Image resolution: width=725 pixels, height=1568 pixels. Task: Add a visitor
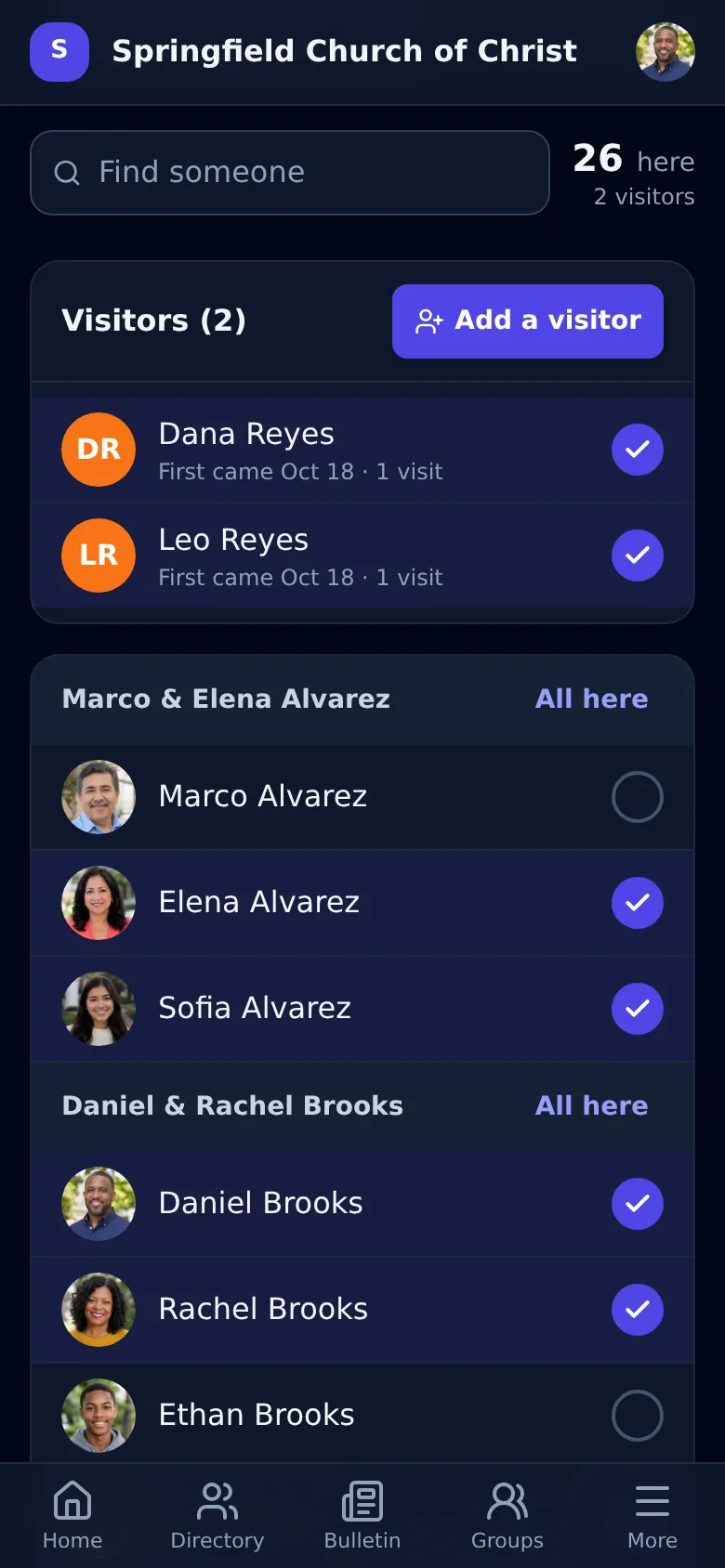point(528,321)
